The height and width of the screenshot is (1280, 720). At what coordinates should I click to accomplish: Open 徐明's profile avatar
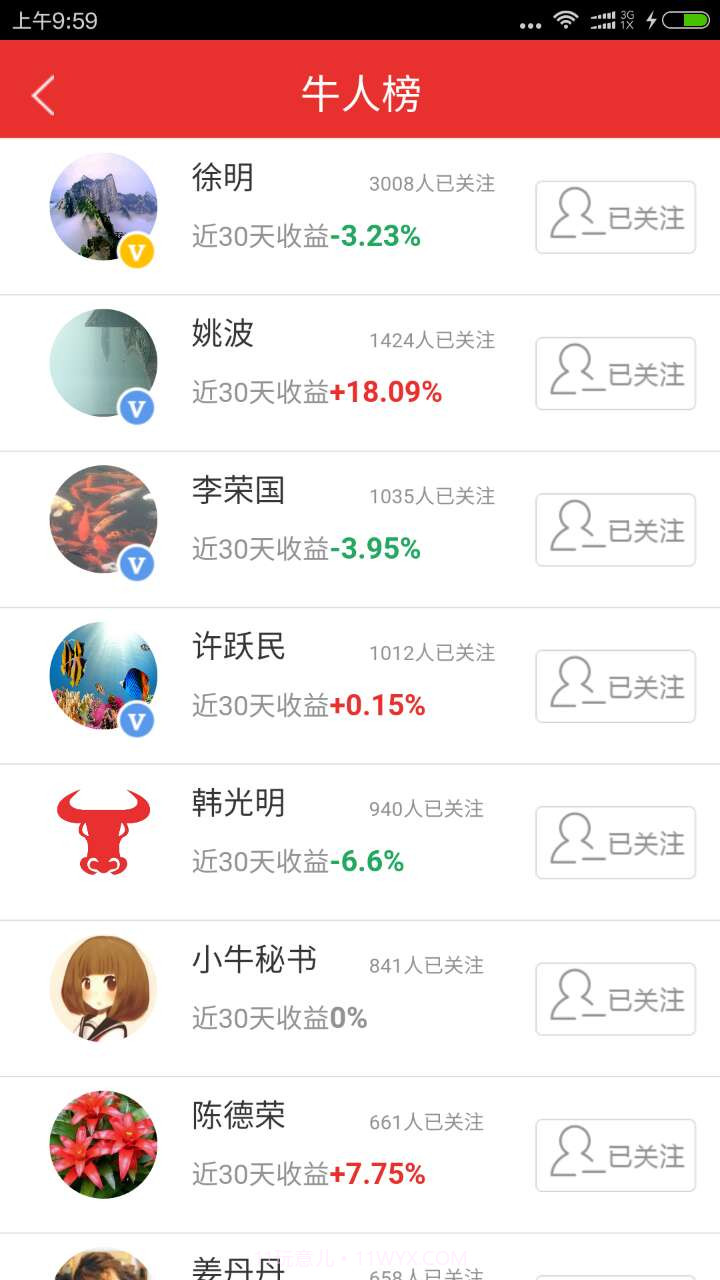click(x=104, y=207)
